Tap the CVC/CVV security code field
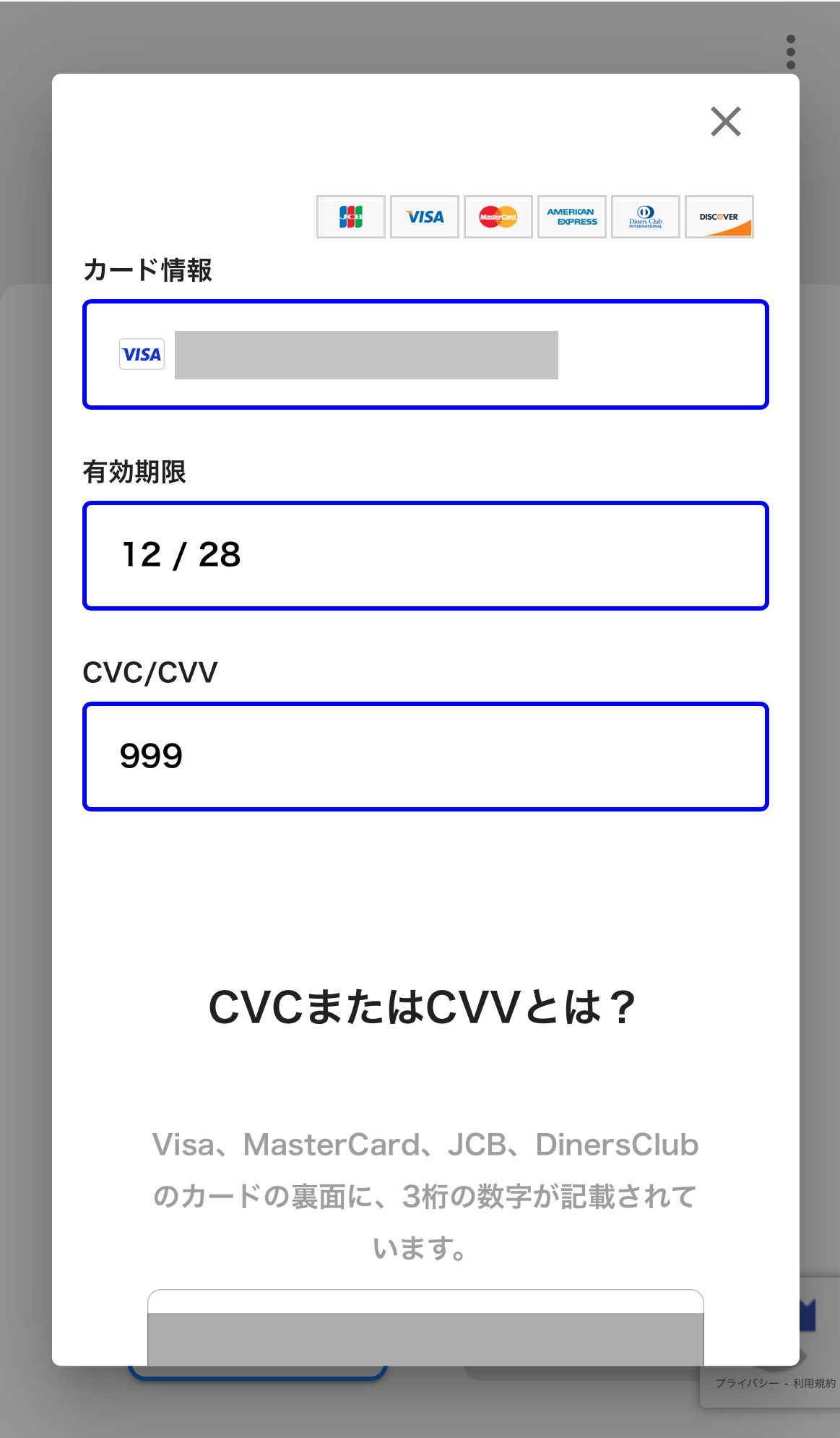 425,757
